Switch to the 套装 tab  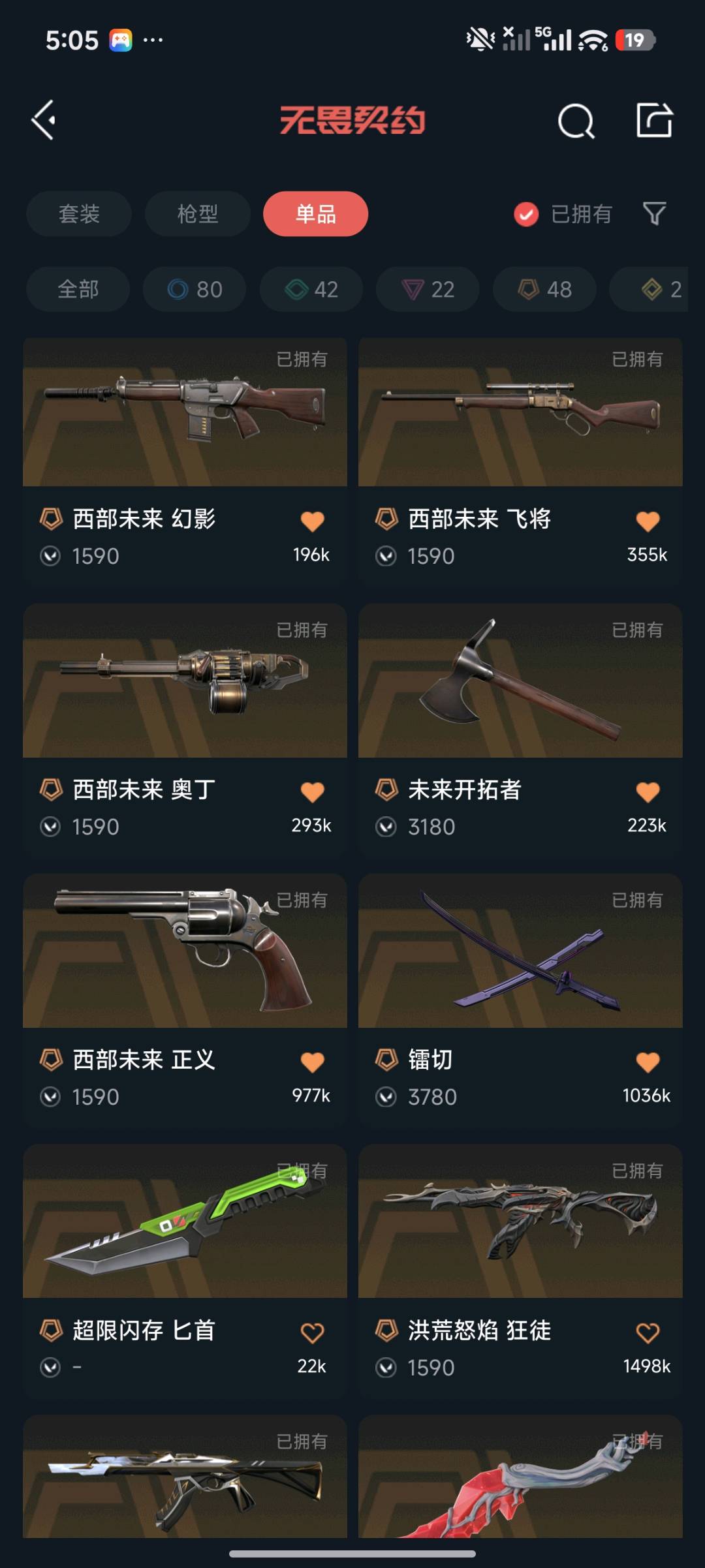coord(79,213)
